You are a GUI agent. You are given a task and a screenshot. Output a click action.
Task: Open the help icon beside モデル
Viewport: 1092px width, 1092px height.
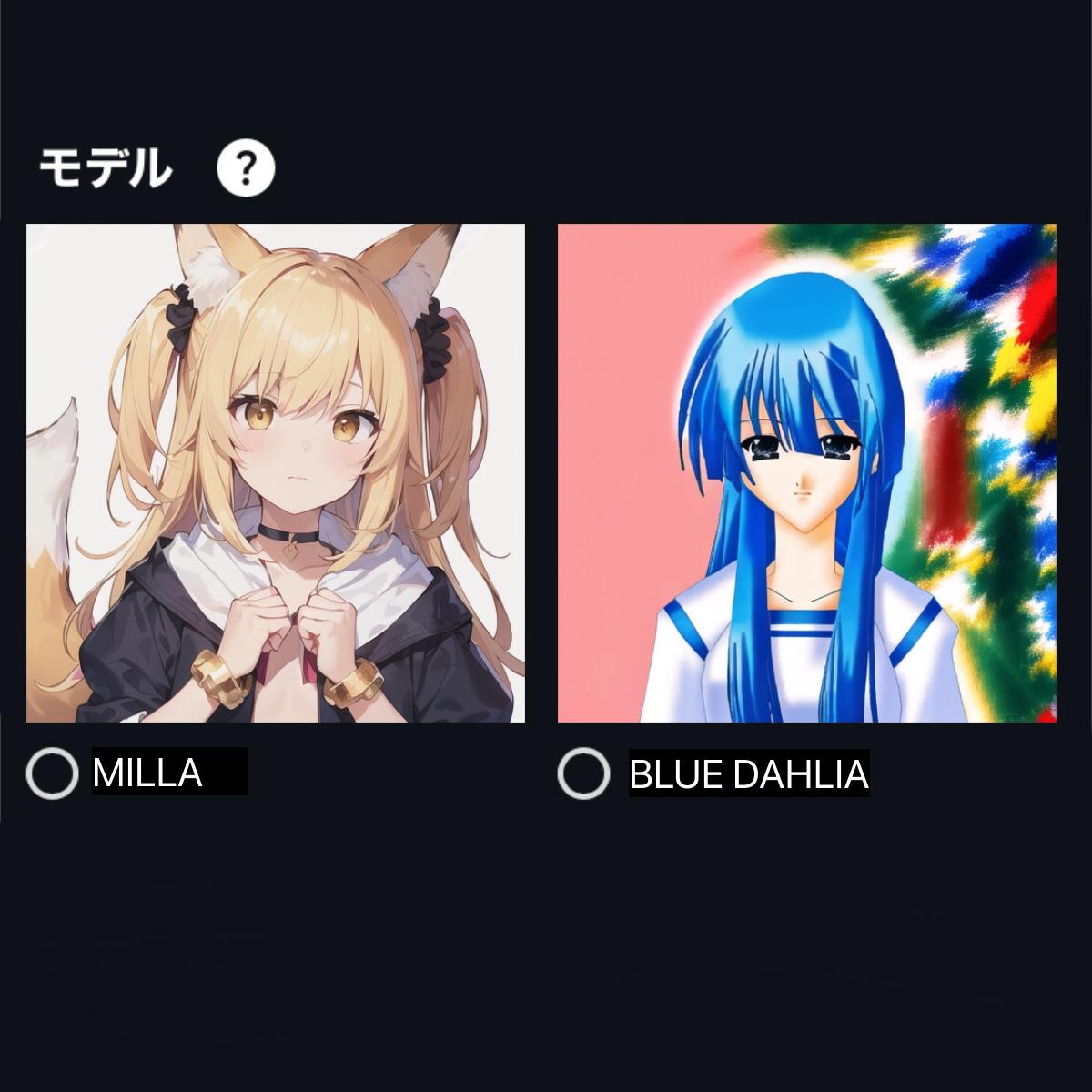245,169
